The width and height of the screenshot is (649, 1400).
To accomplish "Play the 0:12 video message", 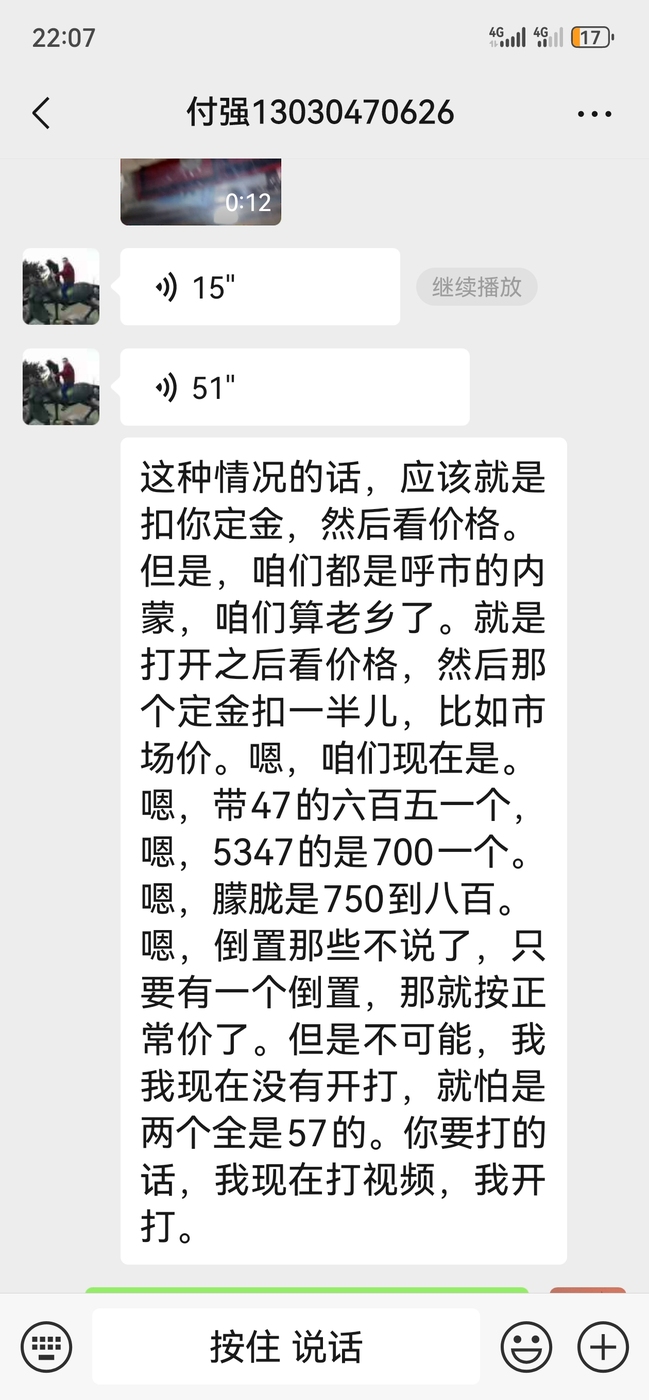I will click(201, 191).
